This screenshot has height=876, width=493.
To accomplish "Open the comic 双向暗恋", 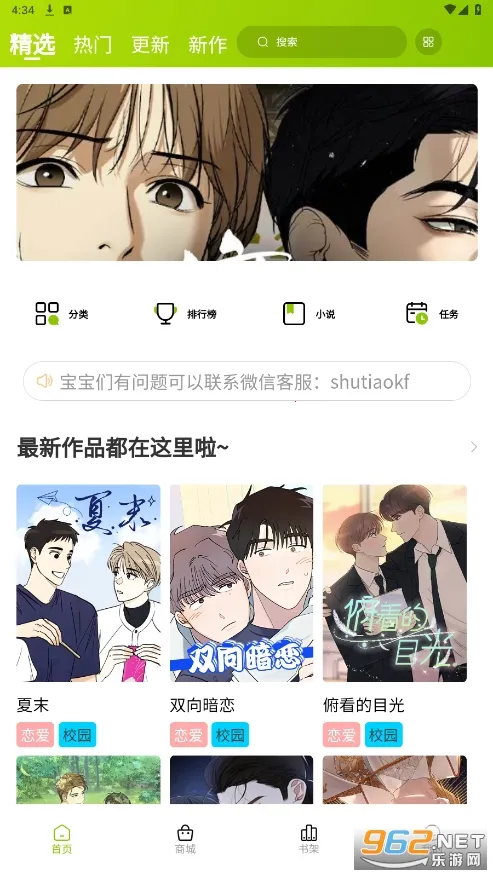I will click(x=241, y=583).
